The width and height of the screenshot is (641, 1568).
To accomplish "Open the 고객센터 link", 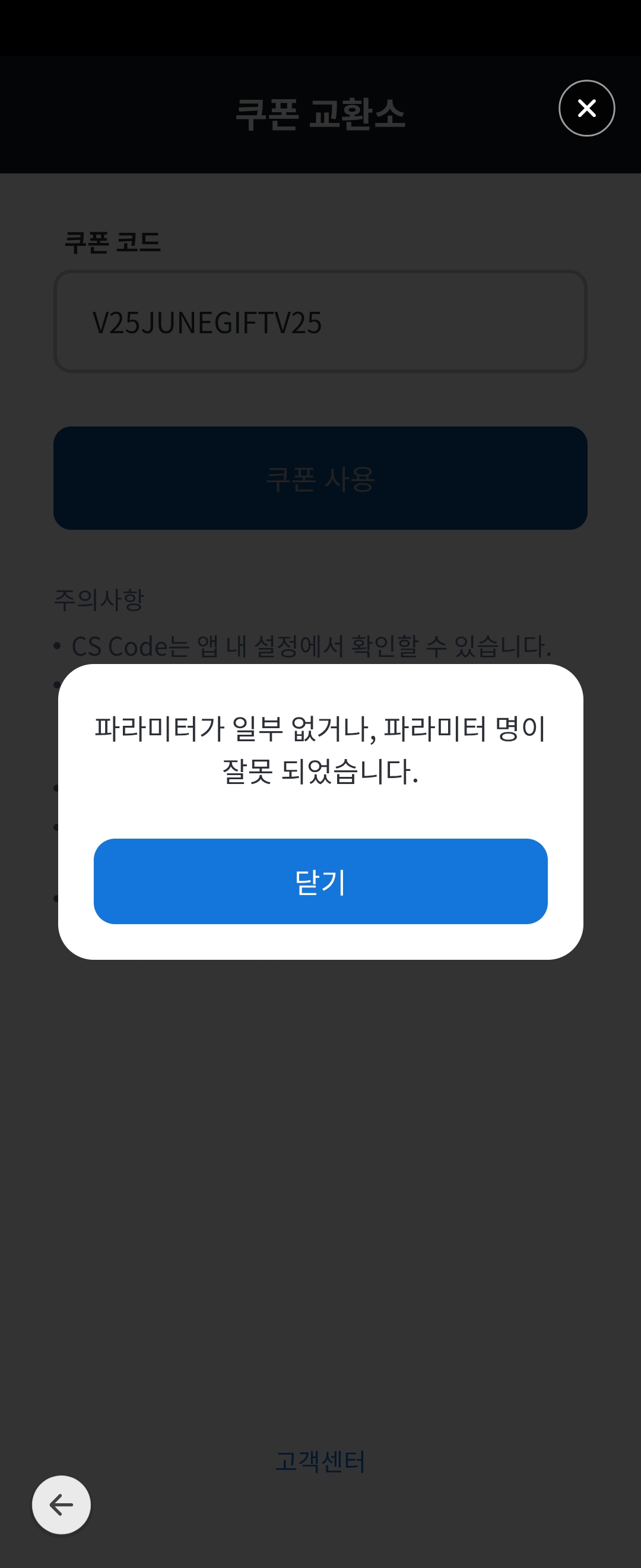I will [x=320, y=1461].
